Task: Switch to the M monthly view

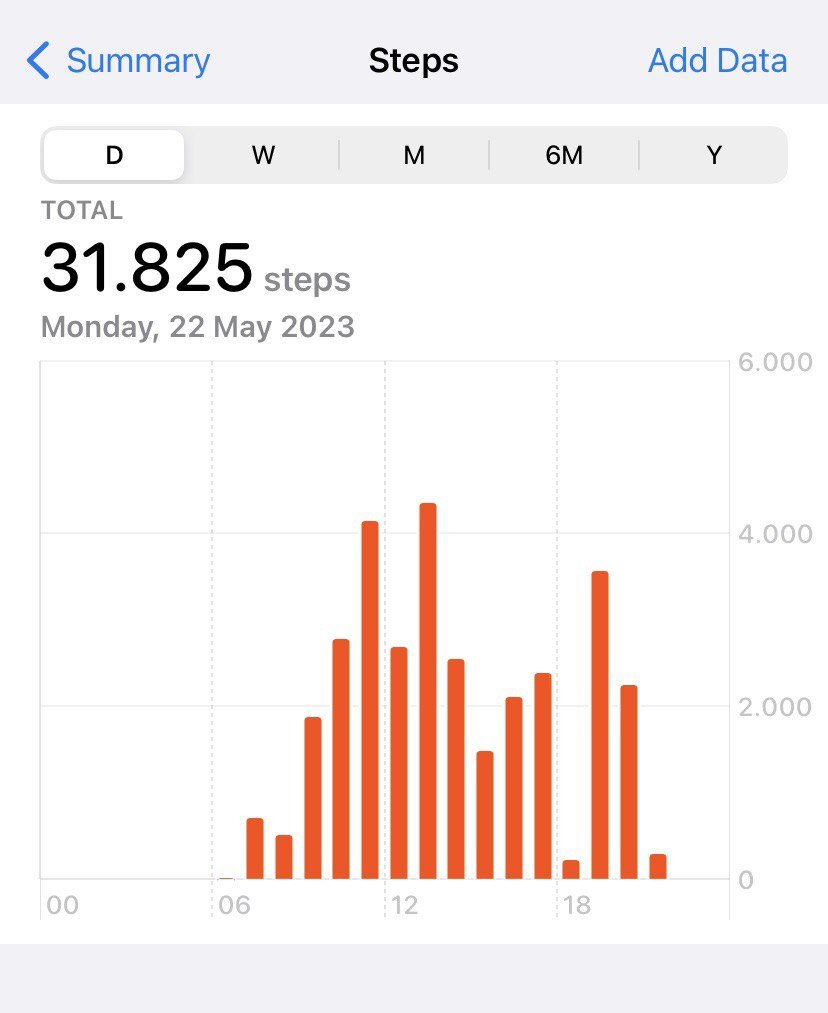Action: (x=414, y=156)
